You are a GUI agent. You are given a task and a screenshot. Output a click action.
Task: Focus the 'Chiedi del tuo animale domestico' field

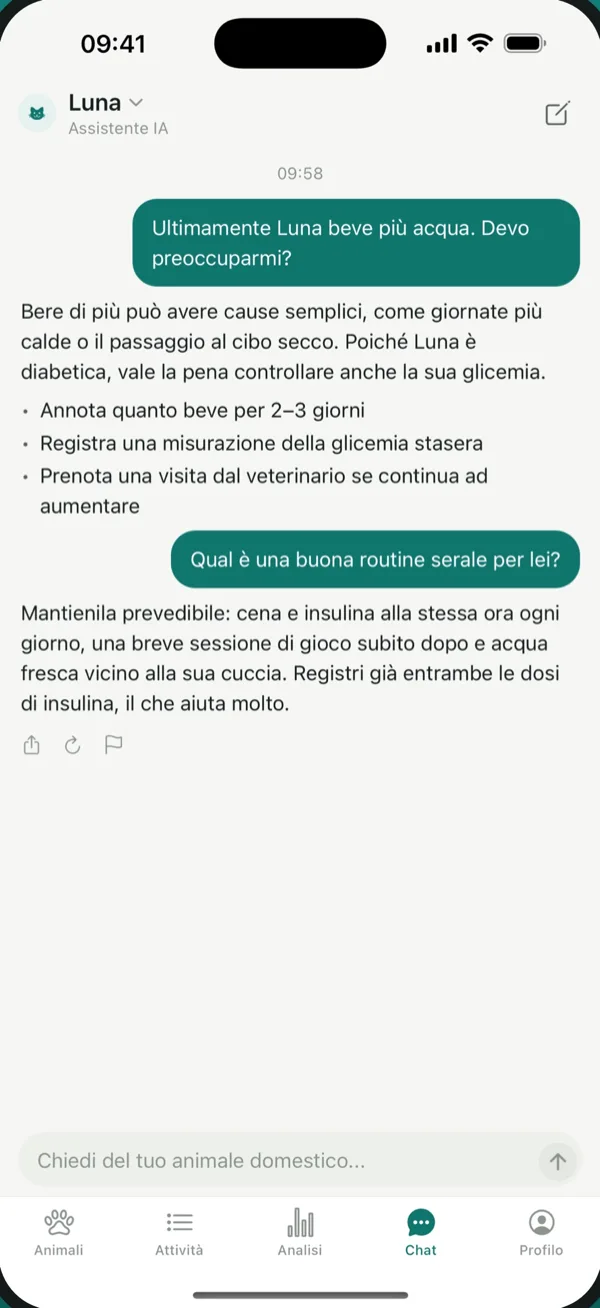(x=279, y=1161)
